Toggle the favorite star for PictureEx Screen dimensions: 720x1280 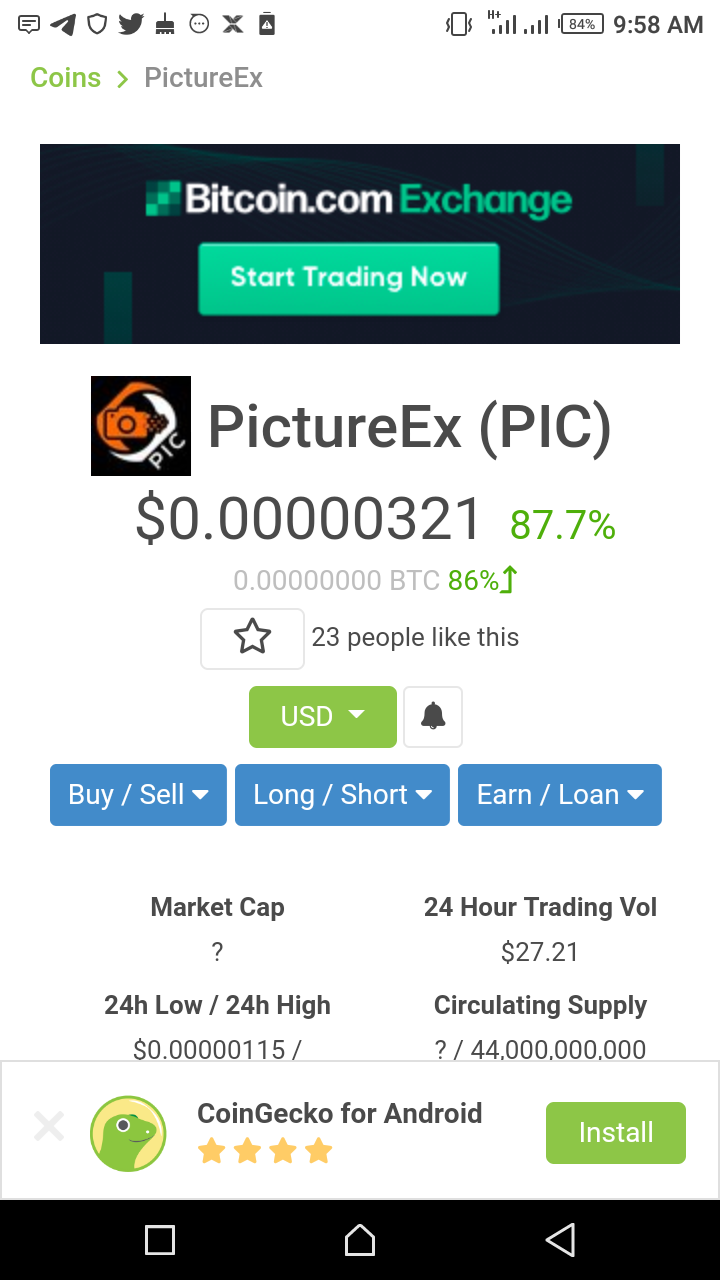252,637
